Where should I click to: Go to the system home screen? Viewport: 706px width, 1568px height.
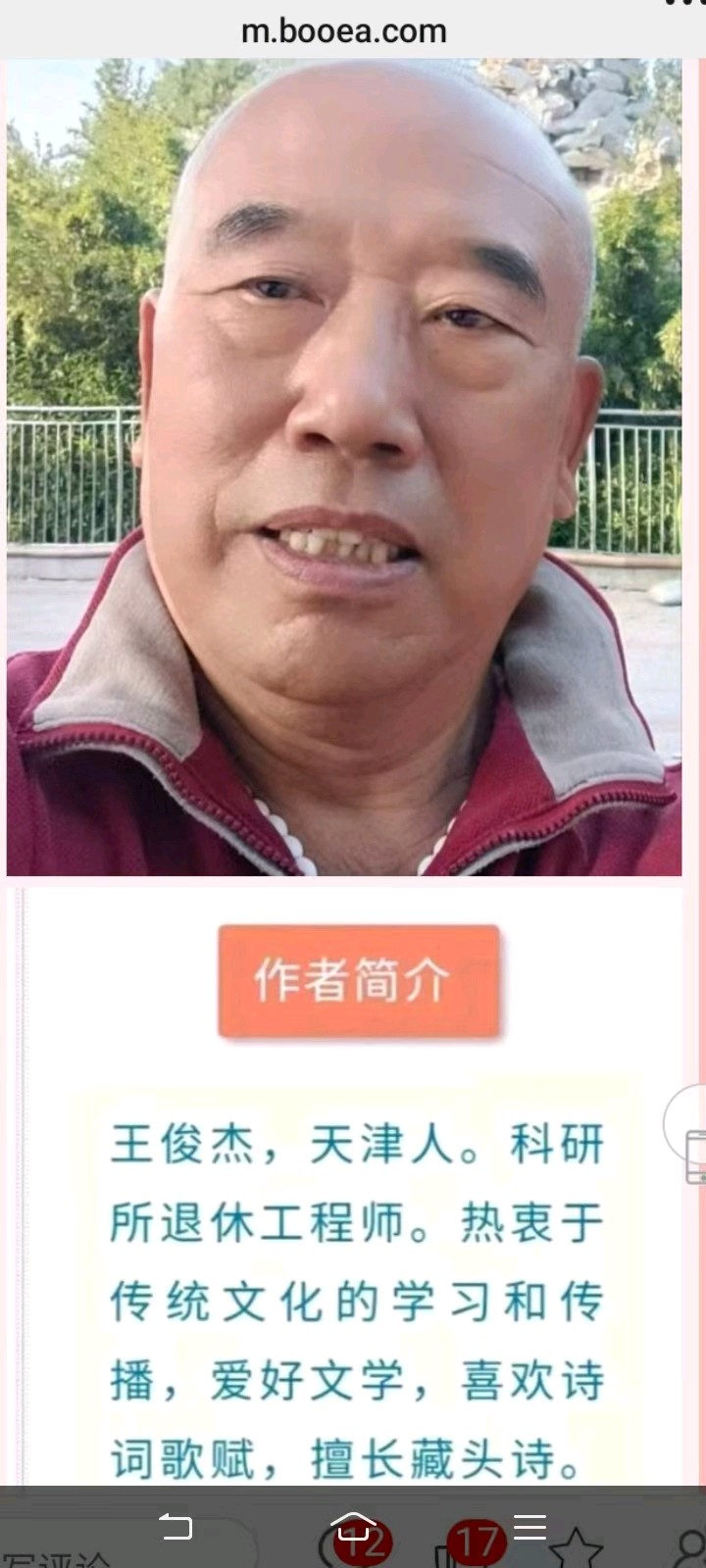pos(353,1524)
